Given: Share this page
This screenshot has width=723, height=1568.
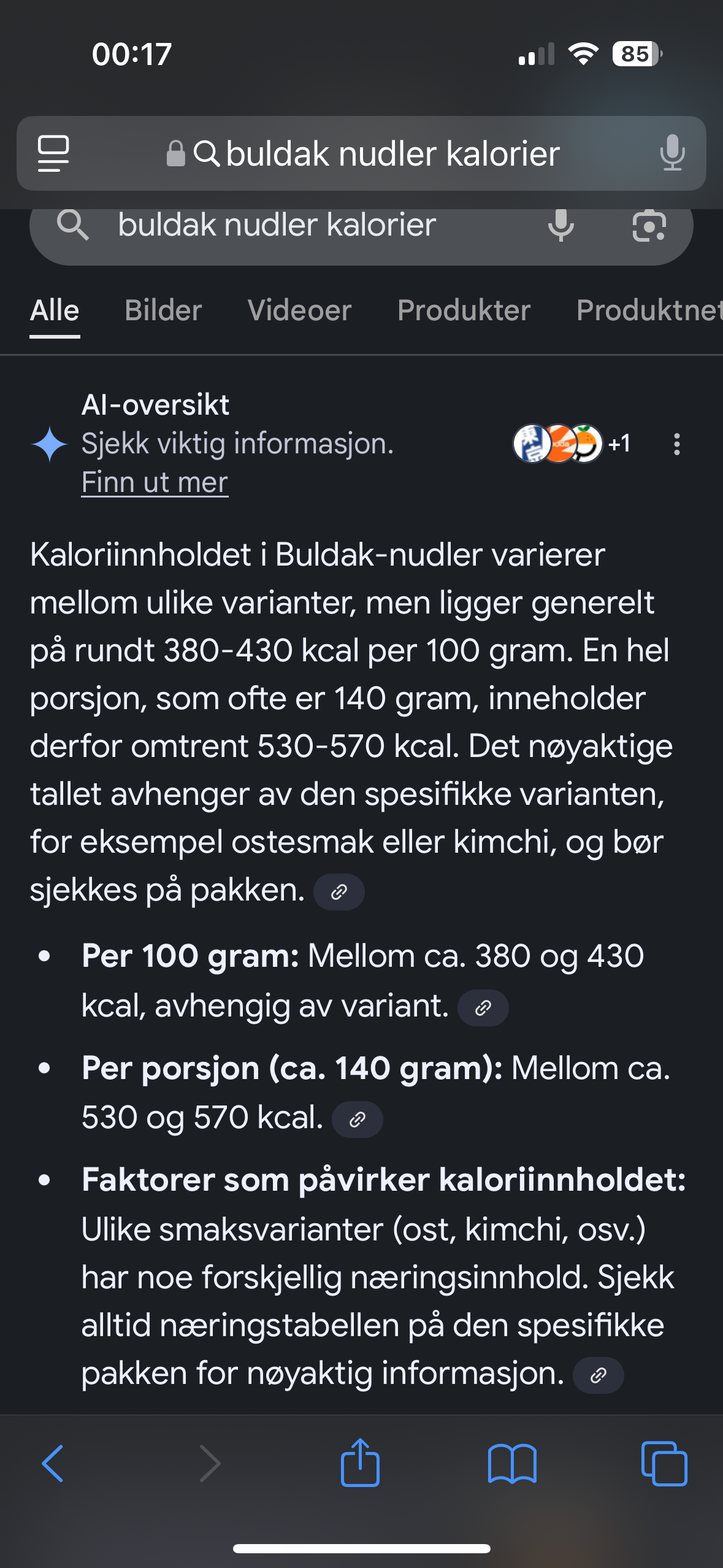Looking at the screenshot, I should 360,1462.
